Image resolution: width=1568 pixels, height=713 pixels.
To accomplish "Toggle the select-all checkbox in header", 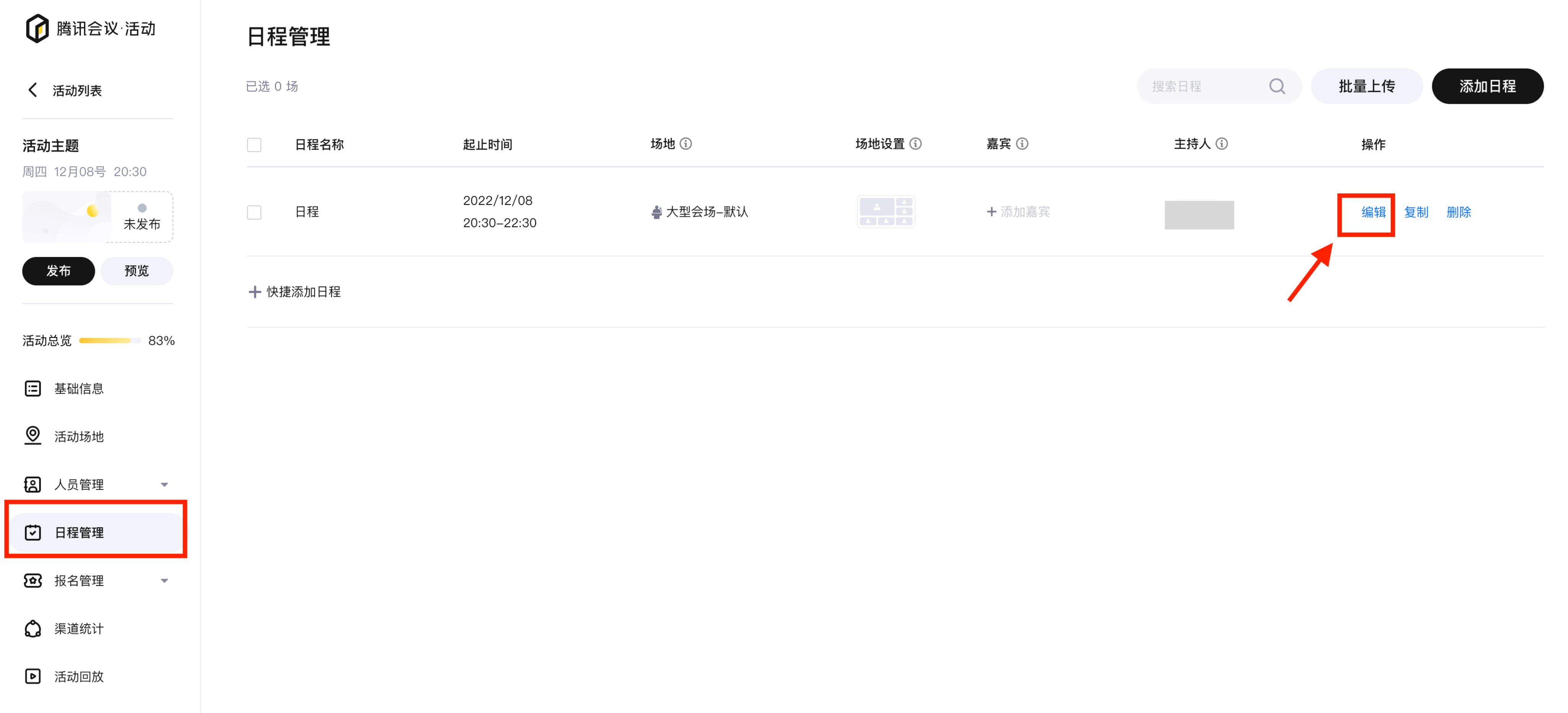I will [x=255, y=145].
